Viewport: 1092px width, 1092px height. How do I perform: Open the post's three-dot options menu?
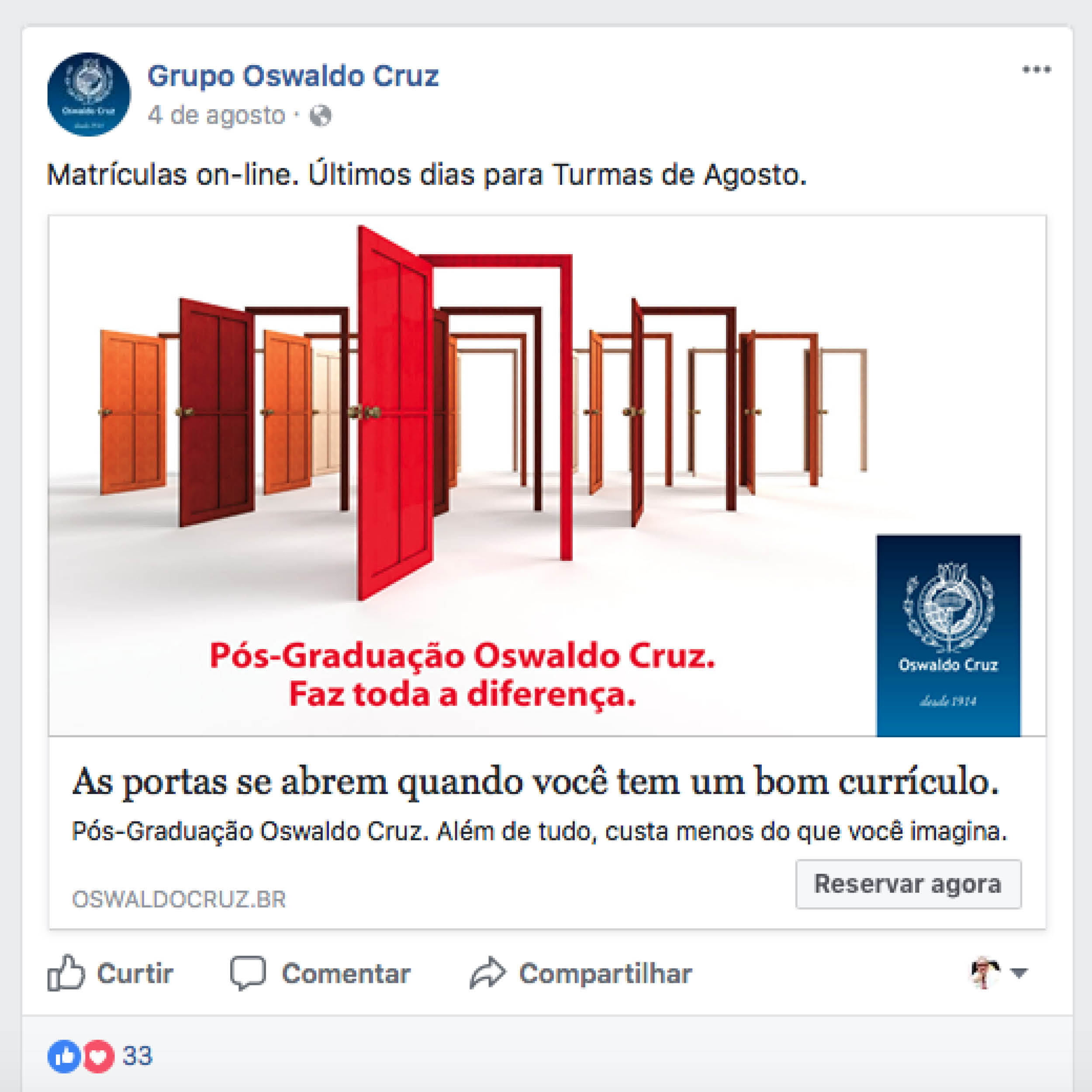pos(1037,69)
